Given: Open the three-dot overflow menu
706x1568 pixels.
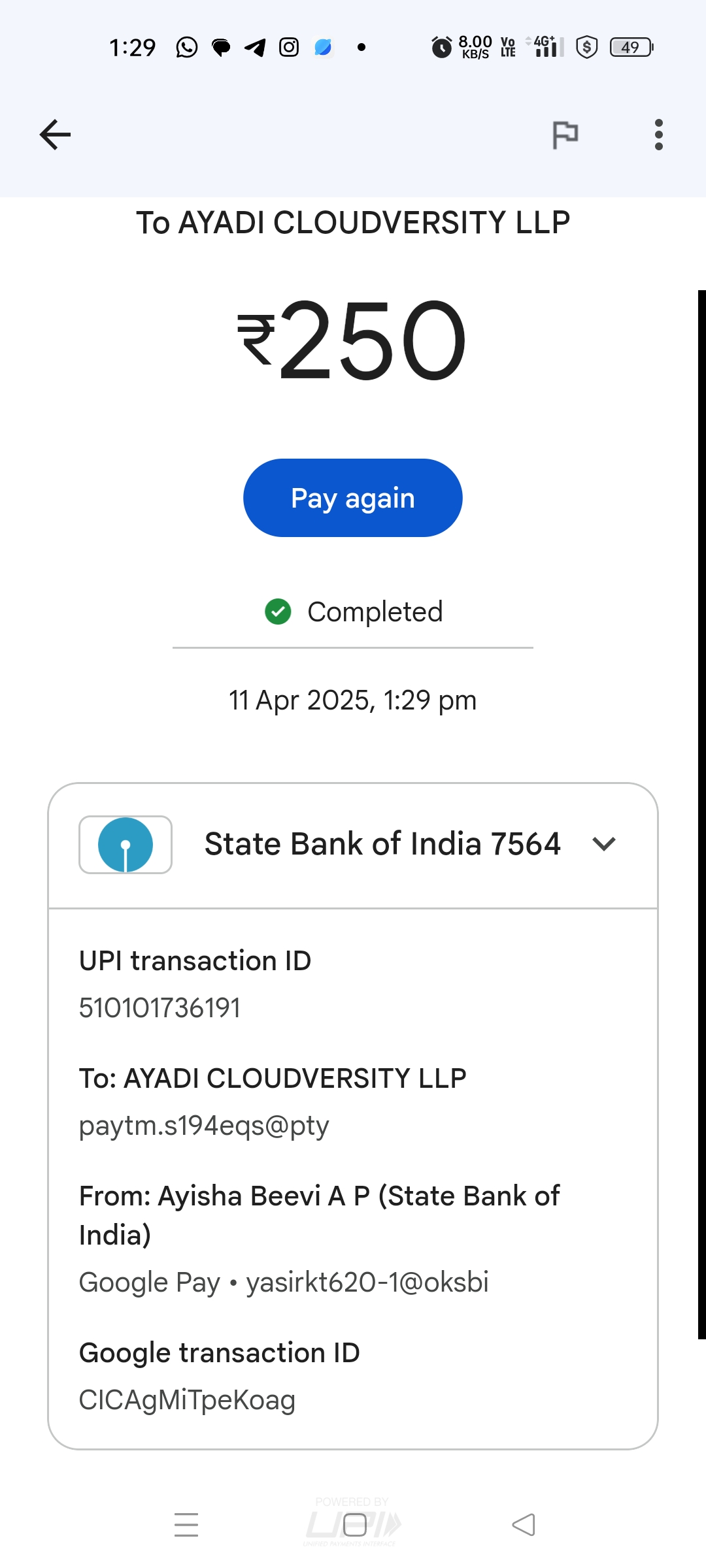Looking at the screenshot, I should 658,135.
